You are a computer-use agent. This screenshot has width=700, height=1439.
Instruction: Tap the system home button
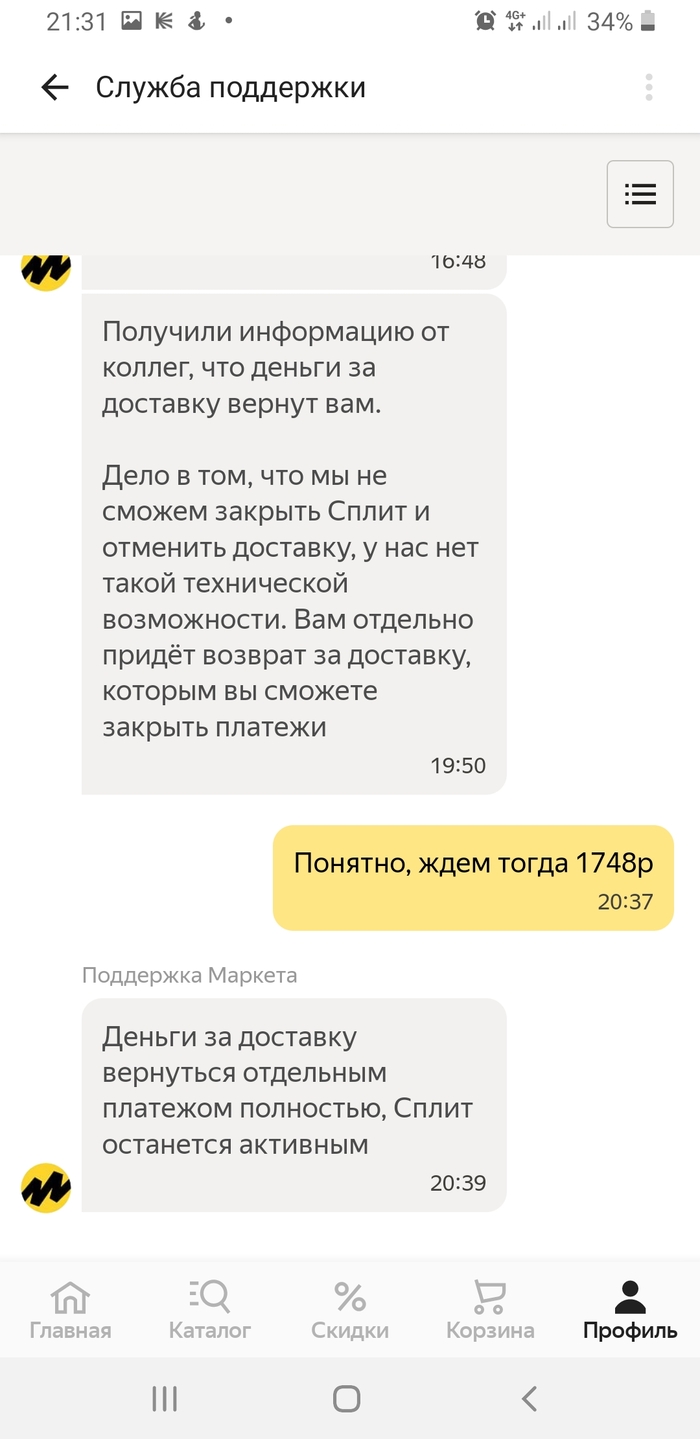coord(347,1398)
